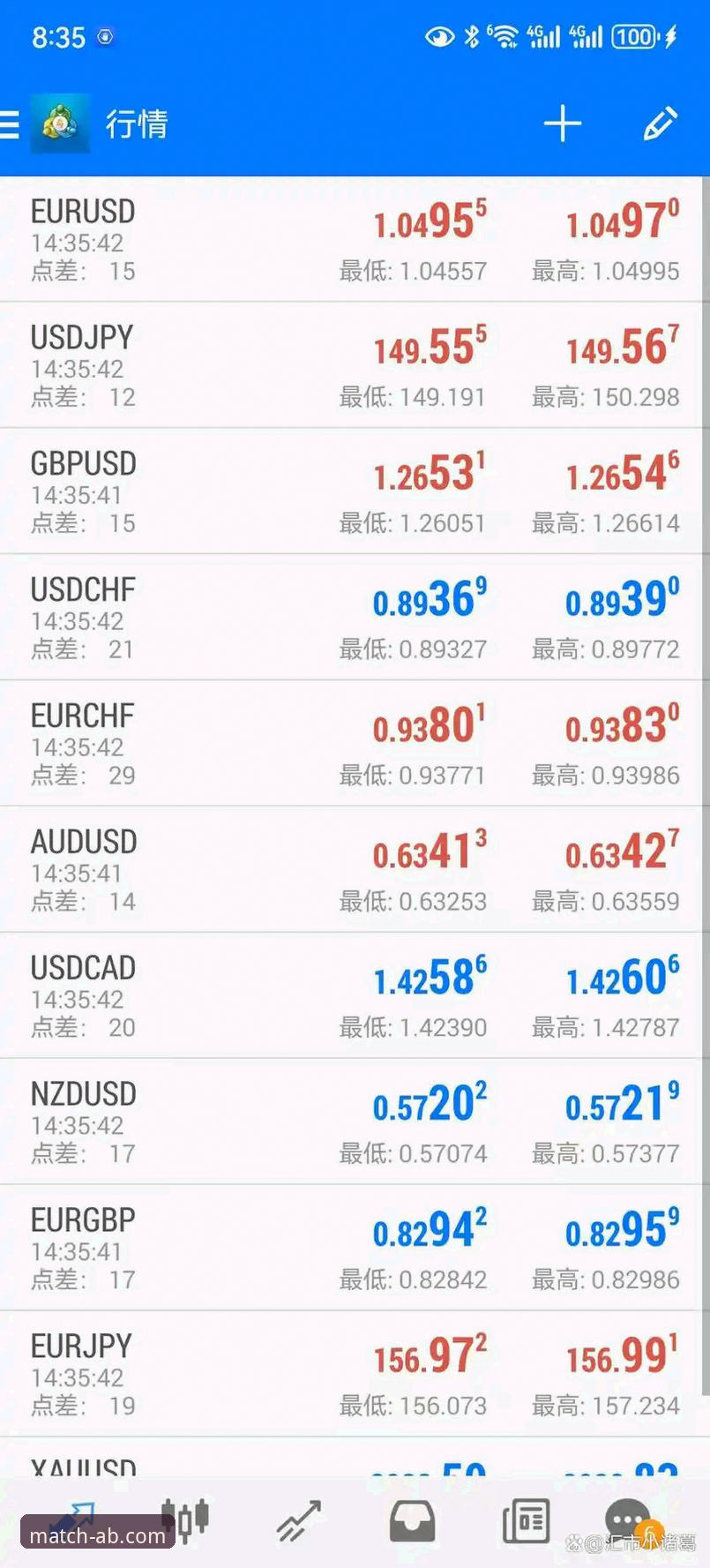This screenshot has width=710, height=1568.
Task: Select the 行情 title in the header
Action: tap(137, 124)
